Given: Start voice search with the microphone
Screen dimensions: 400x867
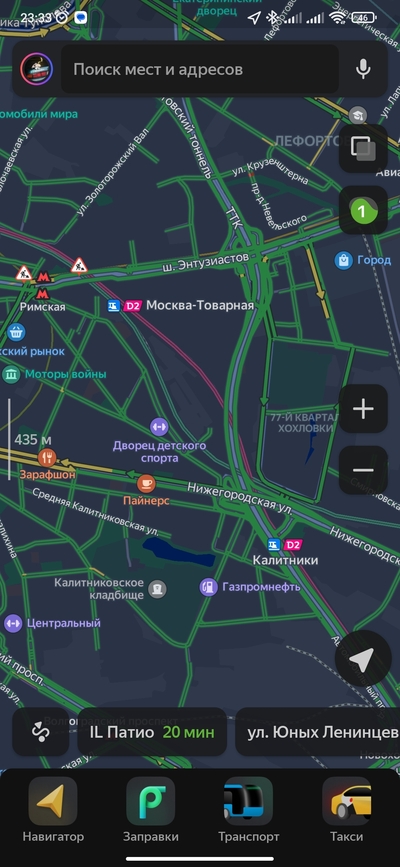Looking at the screenshot, I should (x=363, y=69).
